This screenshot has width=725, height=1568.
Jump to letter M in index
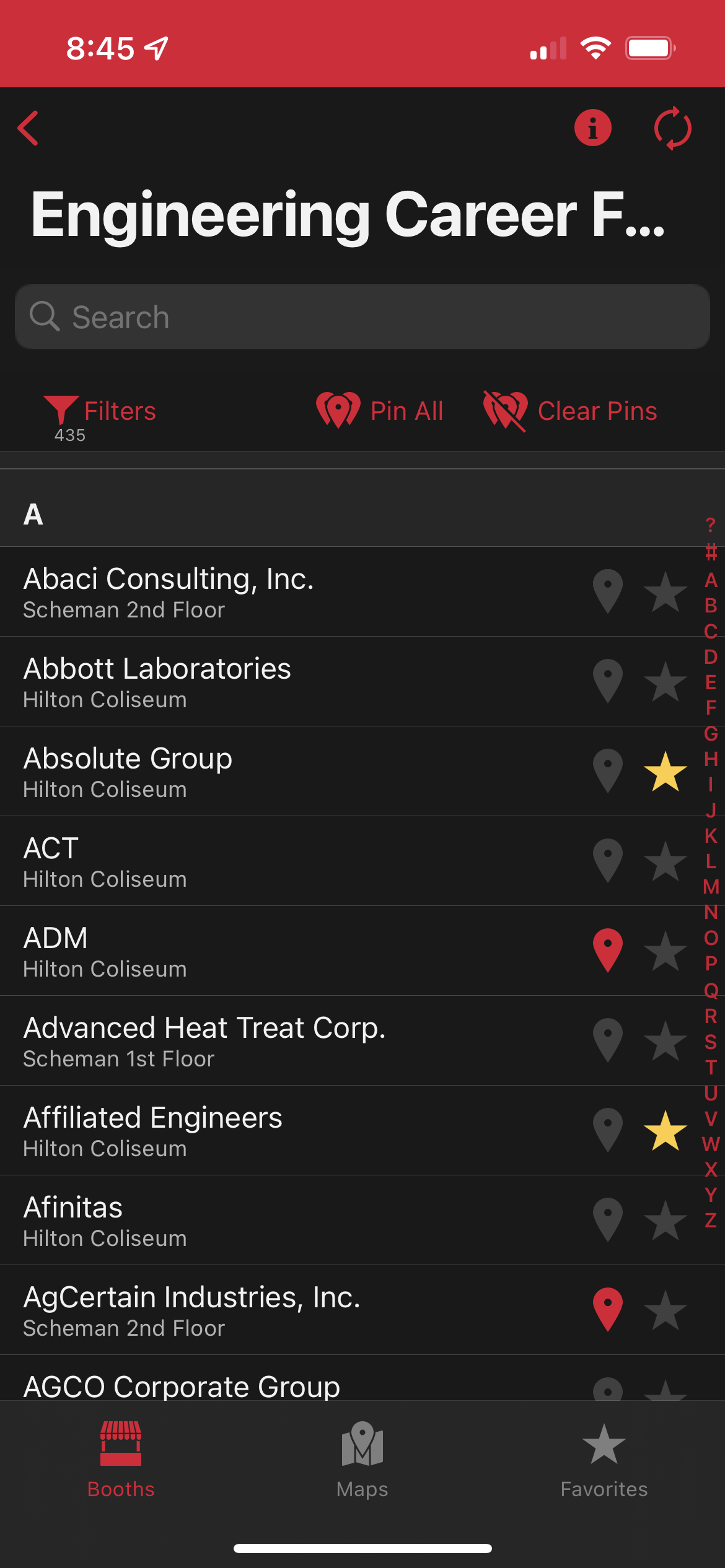(711, 887)
